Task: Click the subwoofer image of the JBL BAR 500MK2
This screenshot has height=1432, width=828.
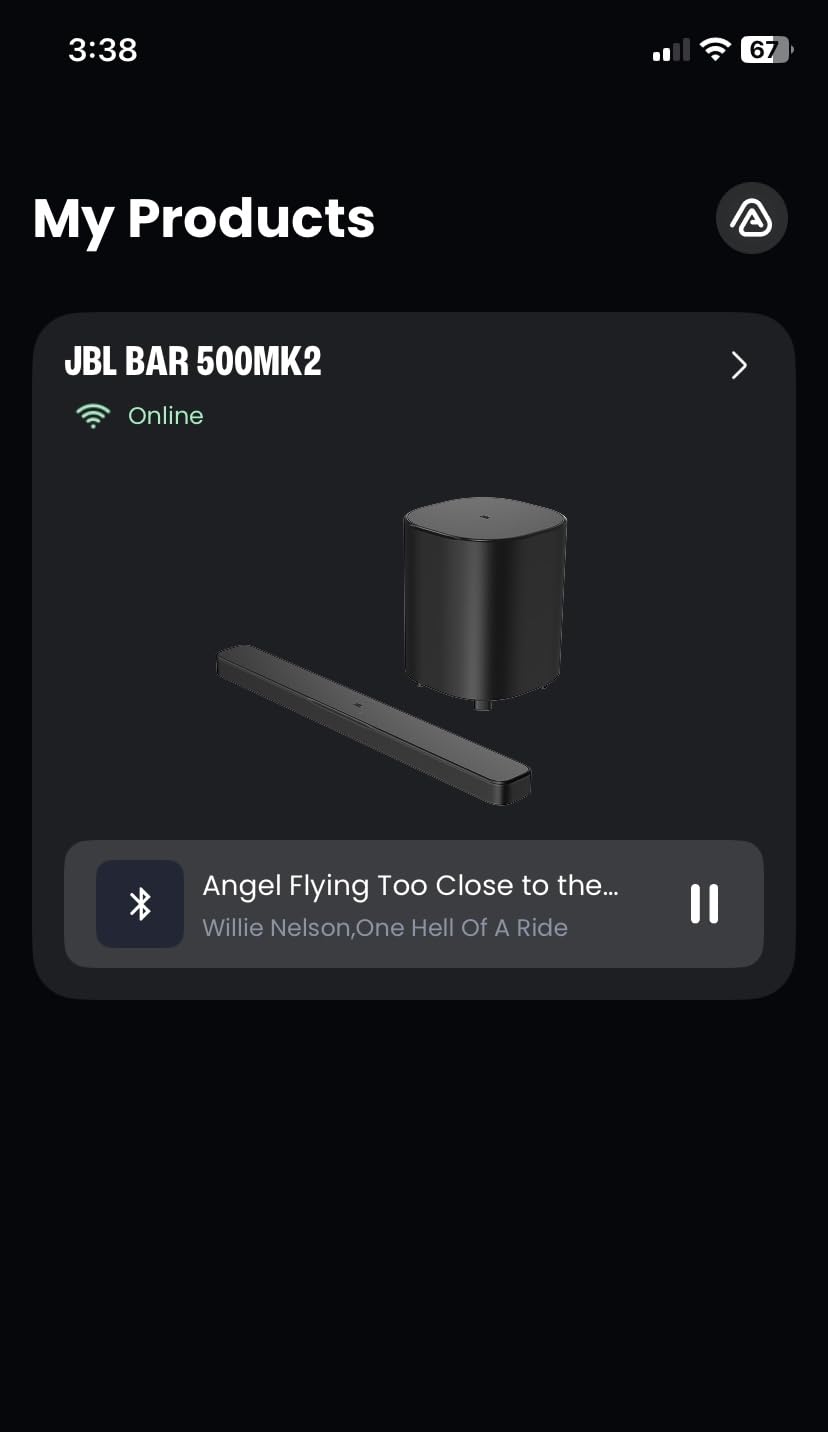Action: tap(483, 600)
